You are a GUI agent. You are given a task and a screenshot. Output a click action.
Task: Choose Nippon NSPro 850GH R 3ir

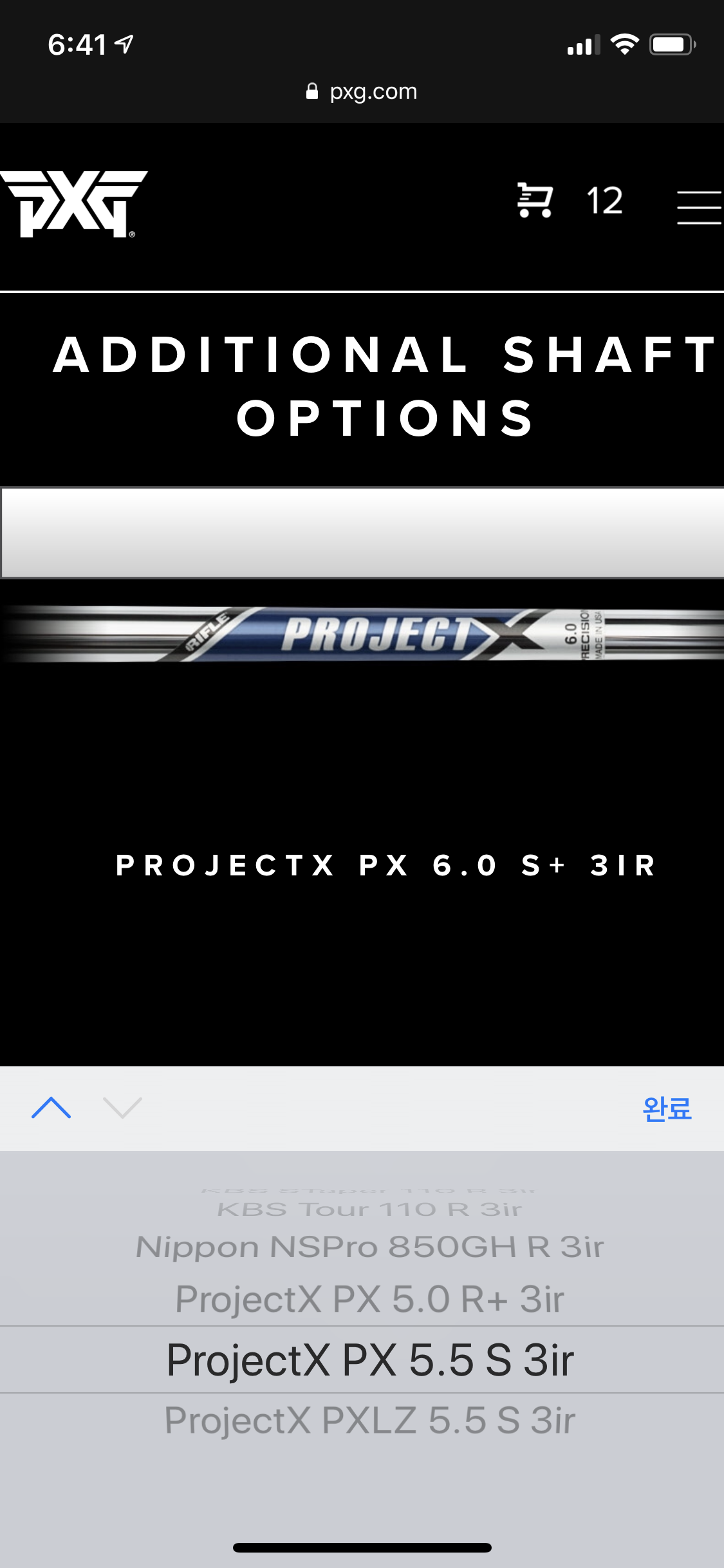click(369, 1247)
